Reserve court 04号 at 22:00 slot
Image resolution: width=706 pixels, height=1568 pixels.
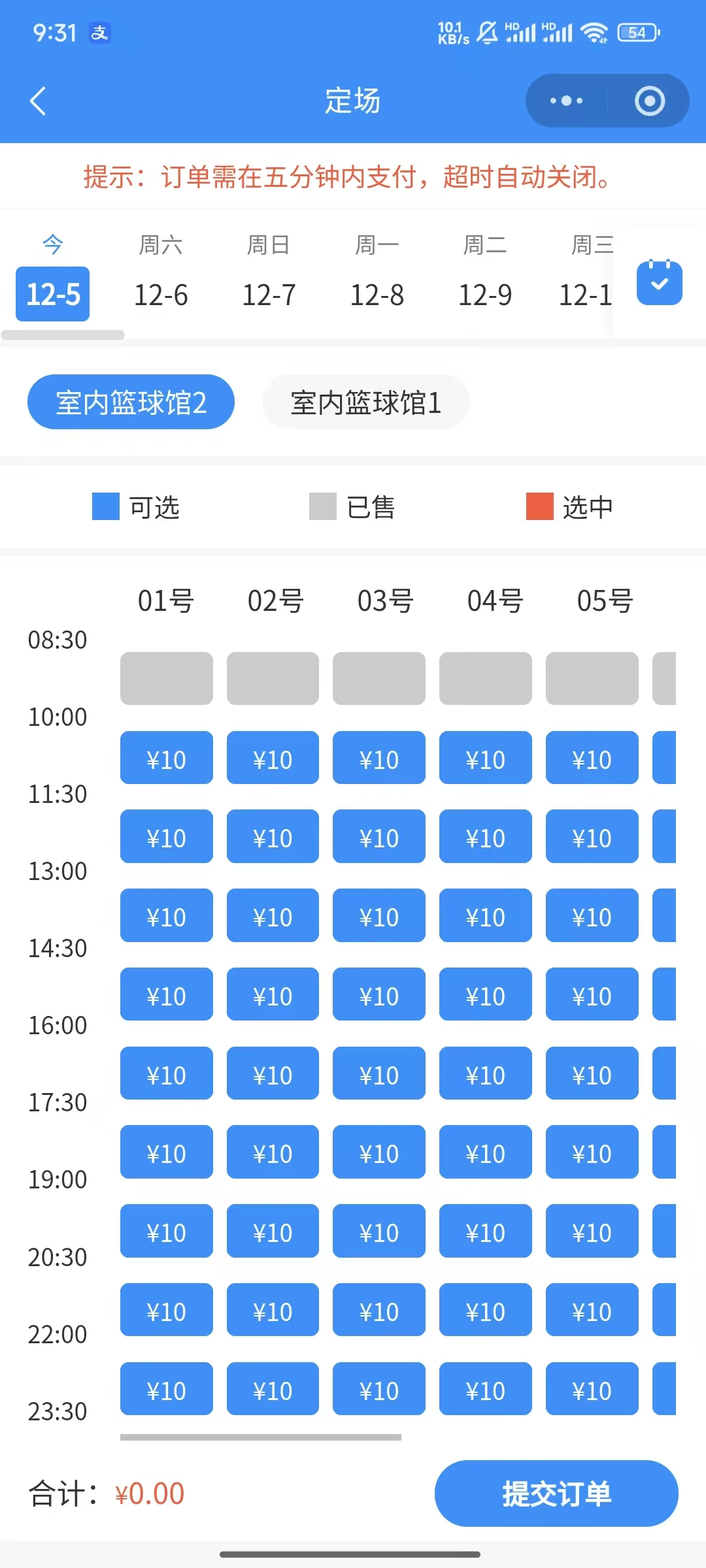click(485, 1388)
